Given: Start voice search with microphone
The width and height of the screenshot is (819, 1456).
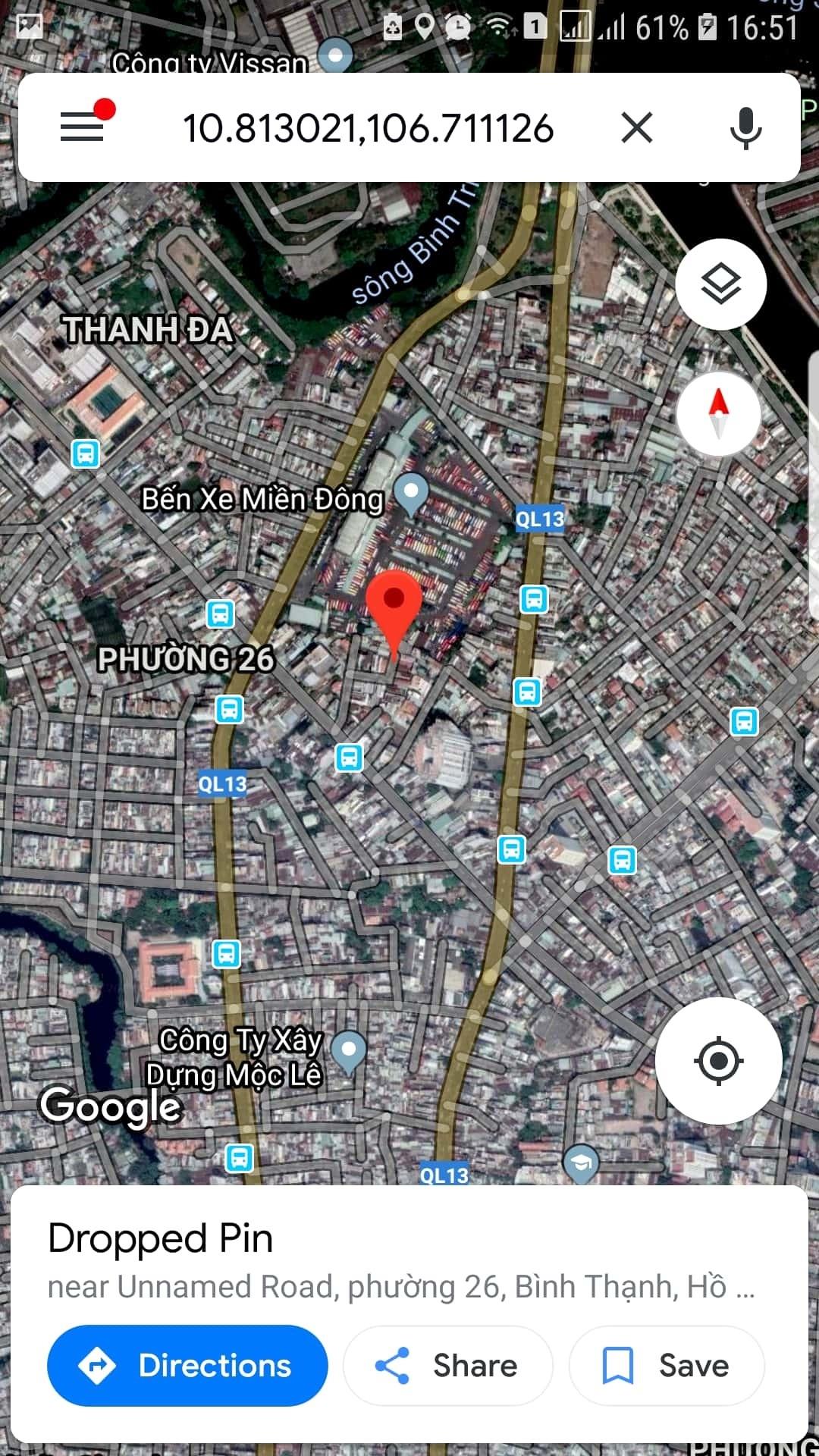Looking at the screenshot, I should (745, 127).
